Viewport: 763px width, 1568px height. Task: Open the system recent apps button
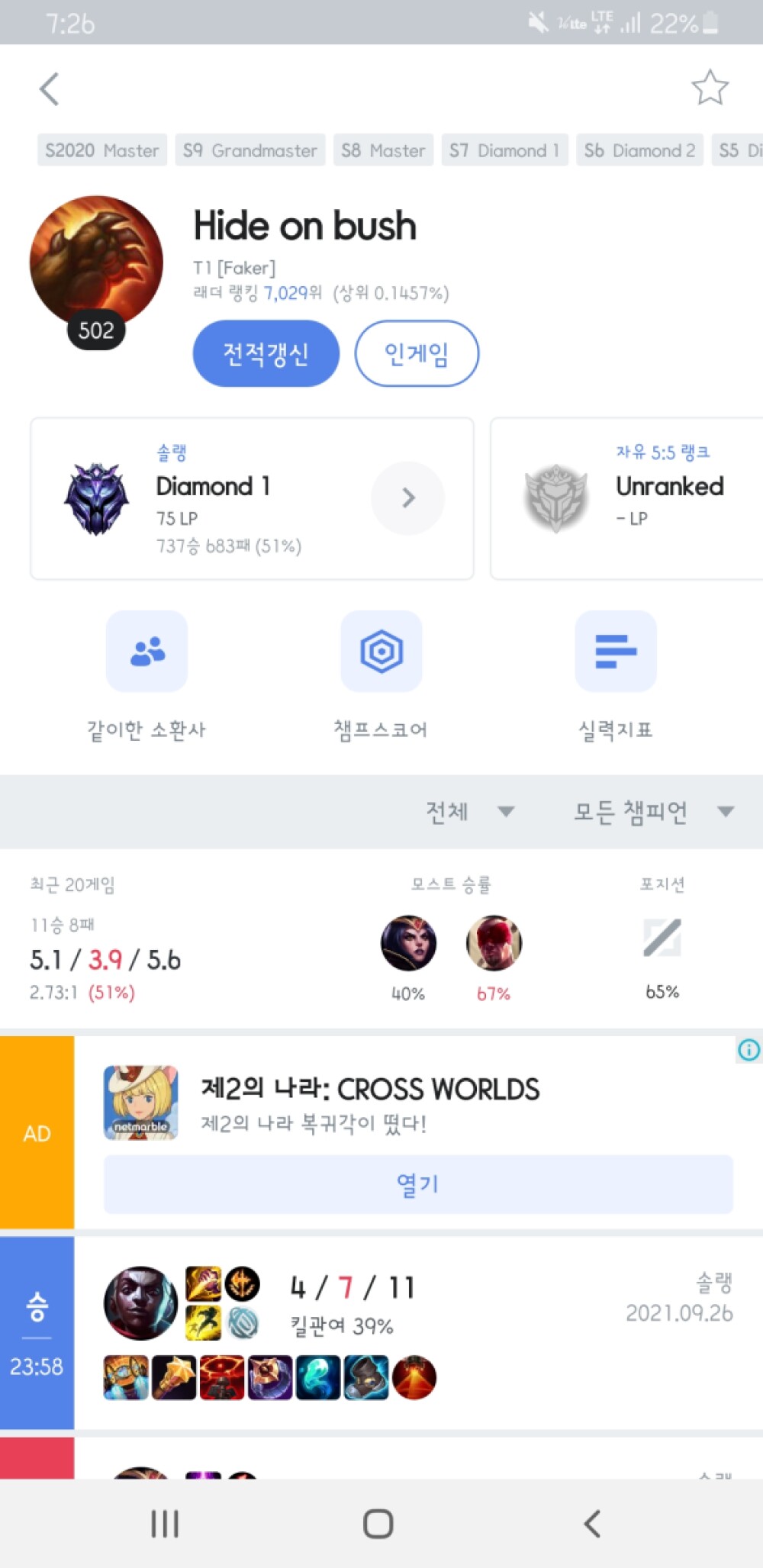pos(165,1524)
